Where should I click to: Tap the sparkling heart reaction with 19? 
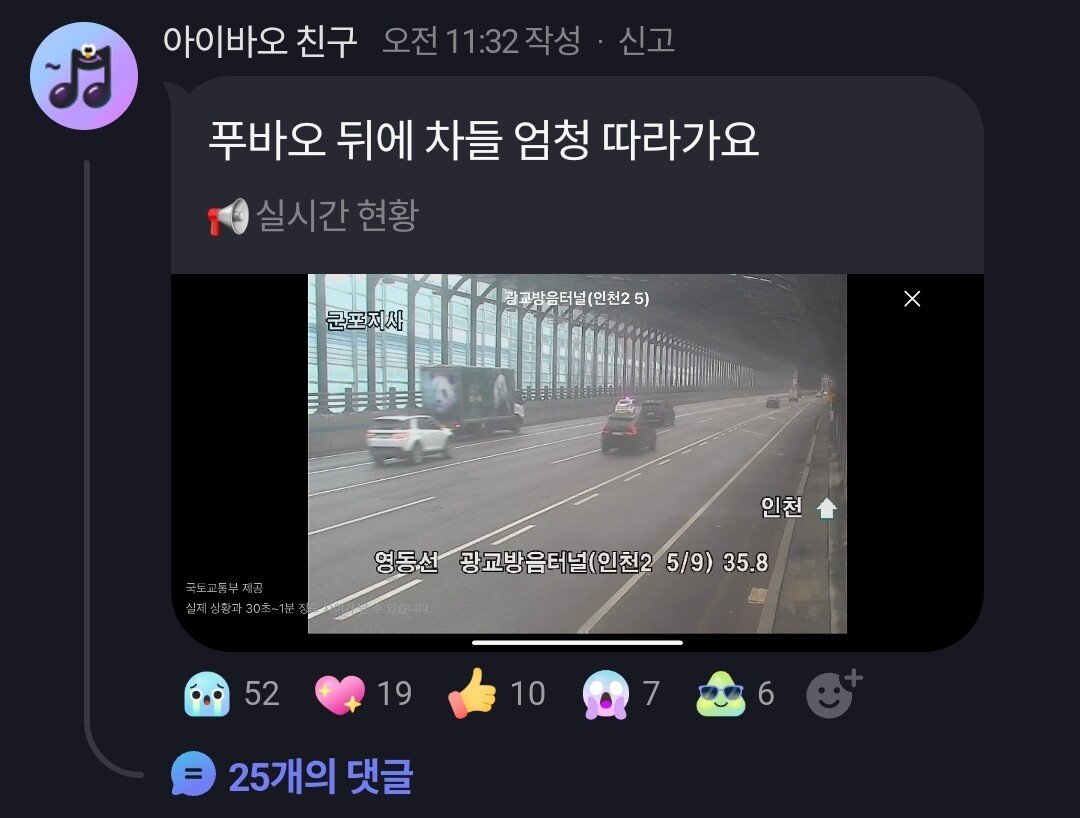coord(364,693)
